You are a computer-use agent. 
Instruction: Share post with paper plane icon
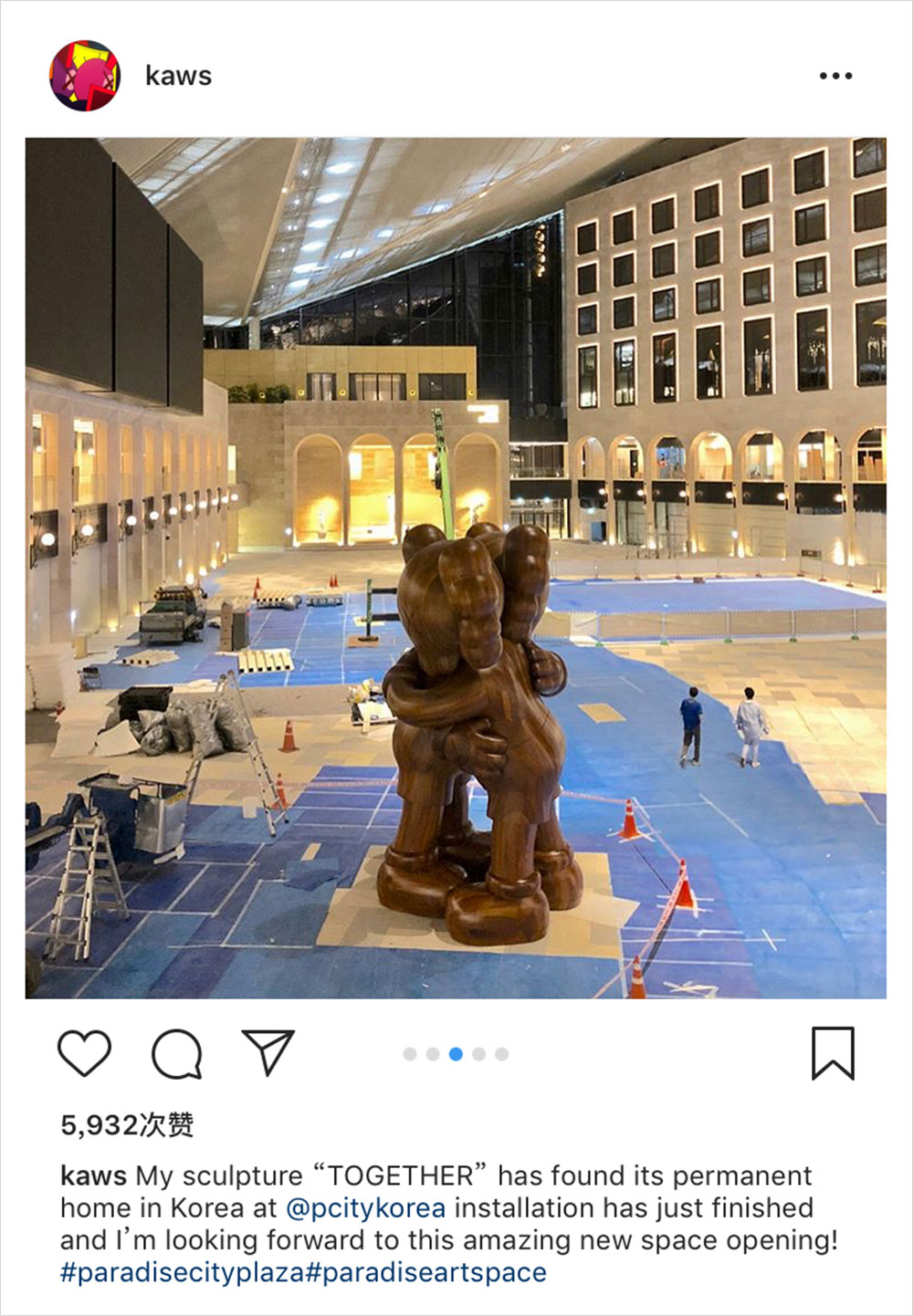(268, 1051)
